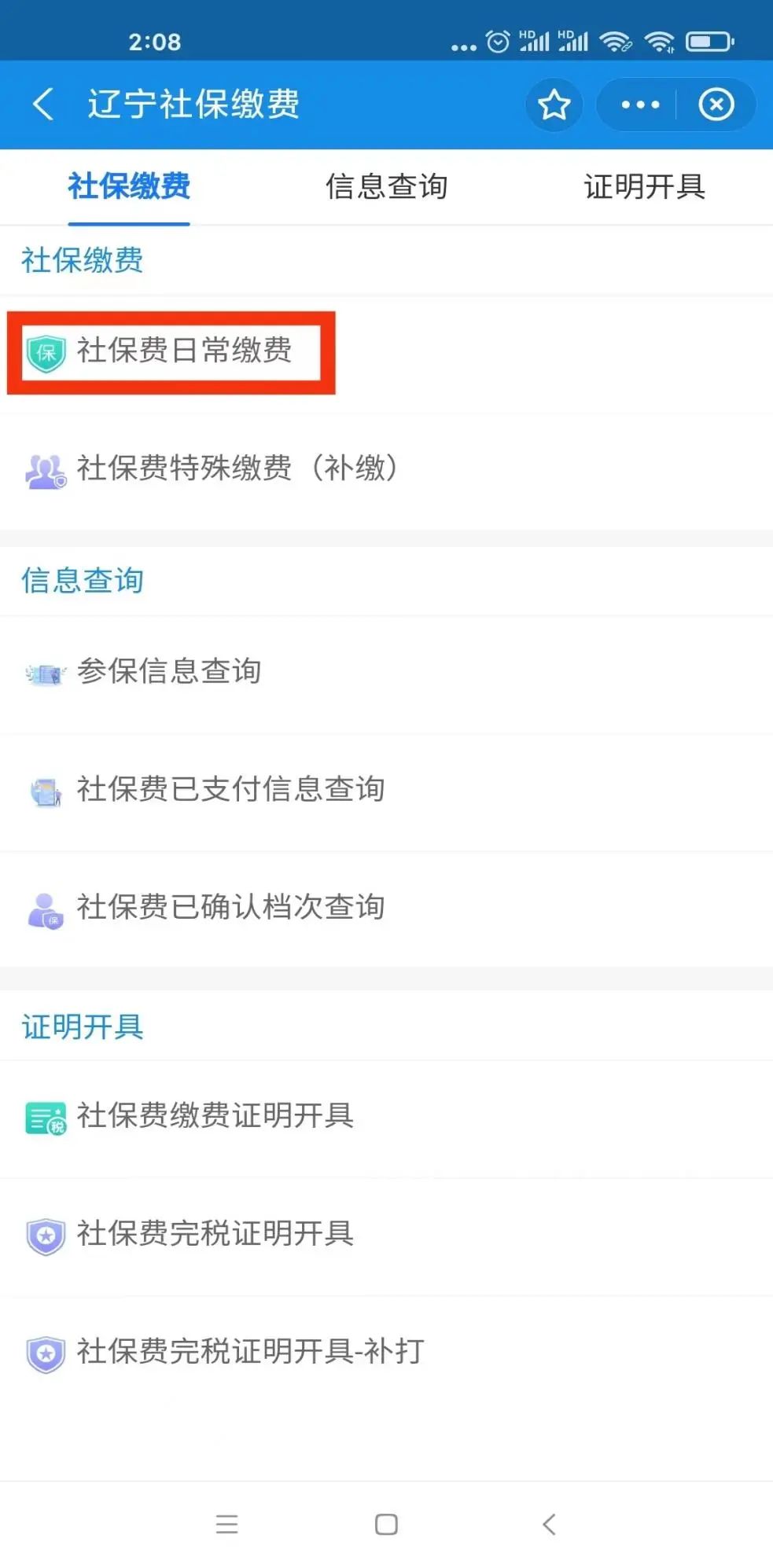Open the three-dot more options menu
Screen dimensions: 773x1568
click(x=640, y=105)
